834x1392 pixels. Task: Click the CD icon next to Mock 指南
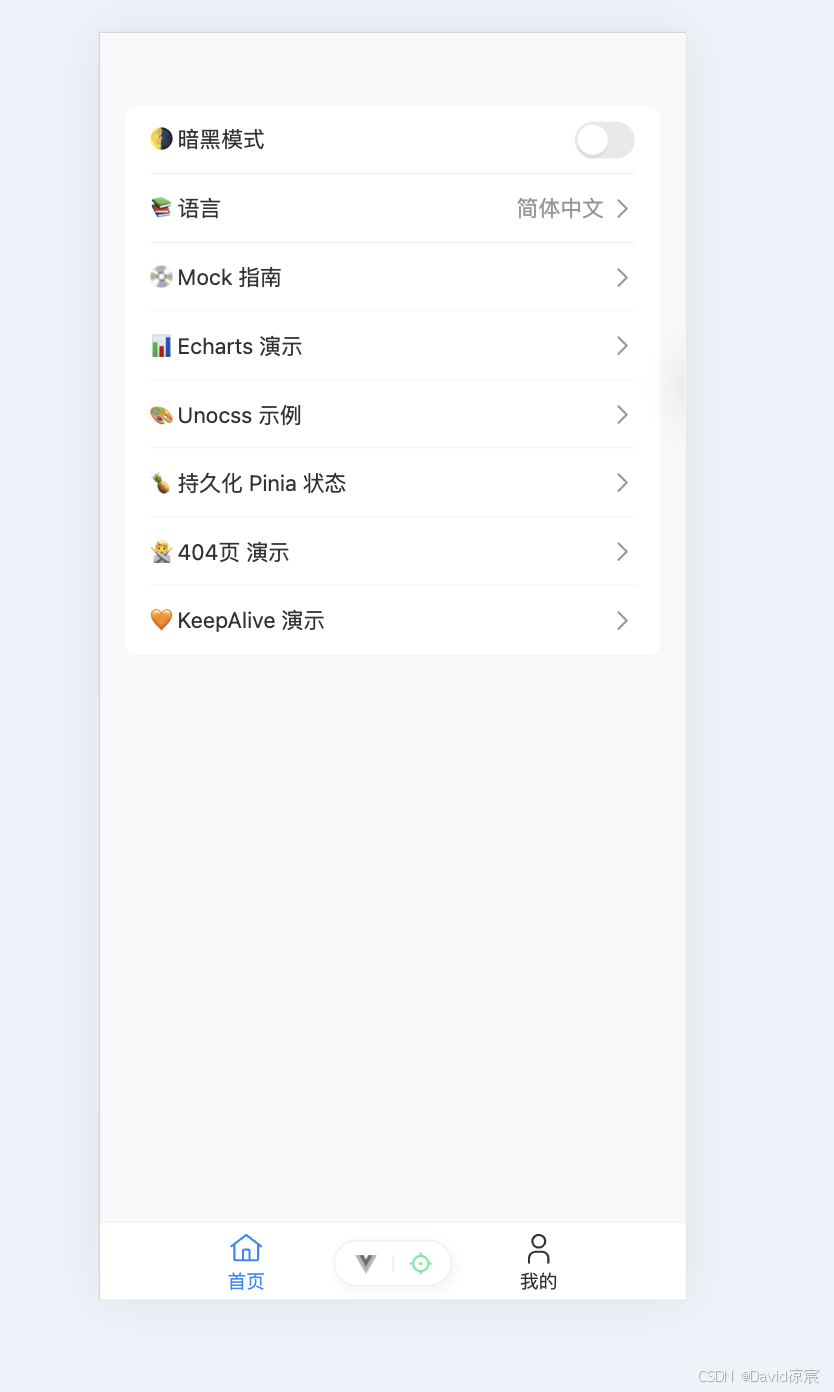tap(161, 277)
